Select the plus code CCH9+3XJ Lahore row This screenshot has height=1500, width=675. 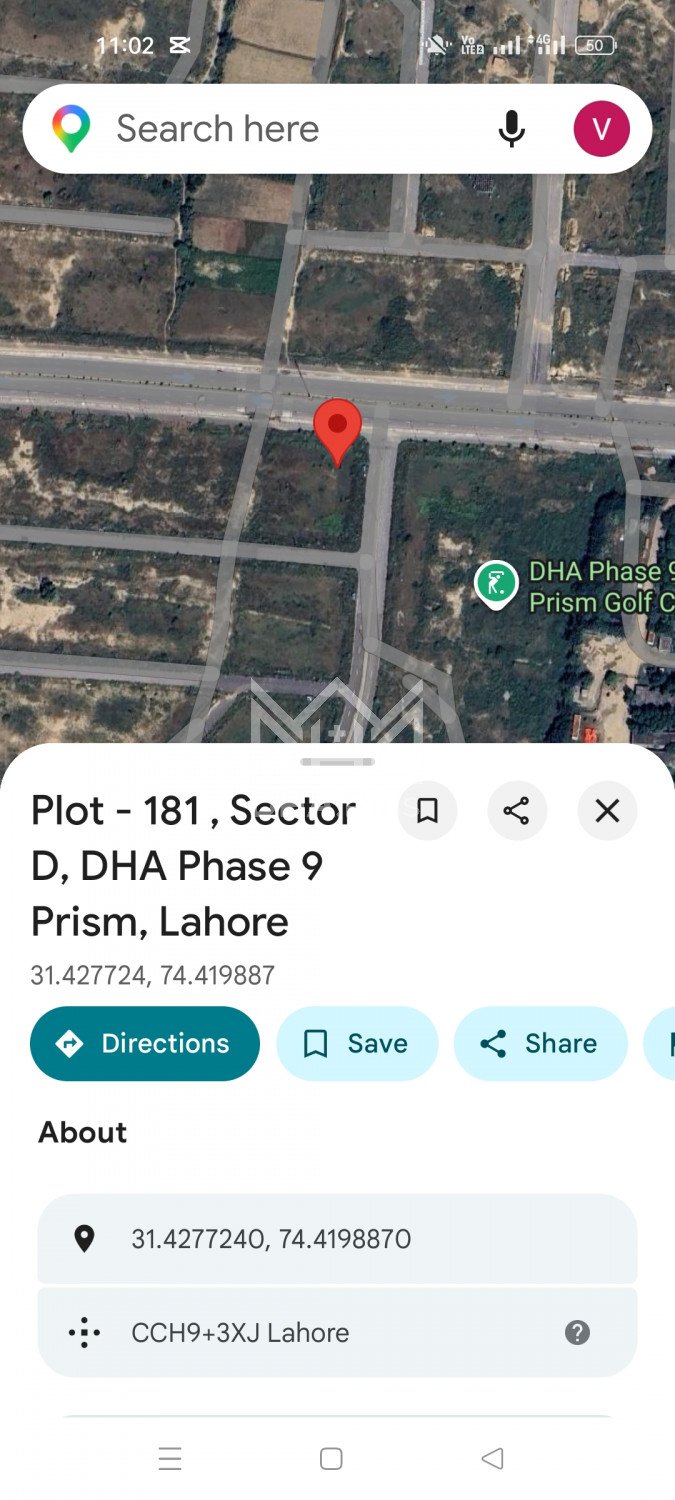(x=300, y=1332)
